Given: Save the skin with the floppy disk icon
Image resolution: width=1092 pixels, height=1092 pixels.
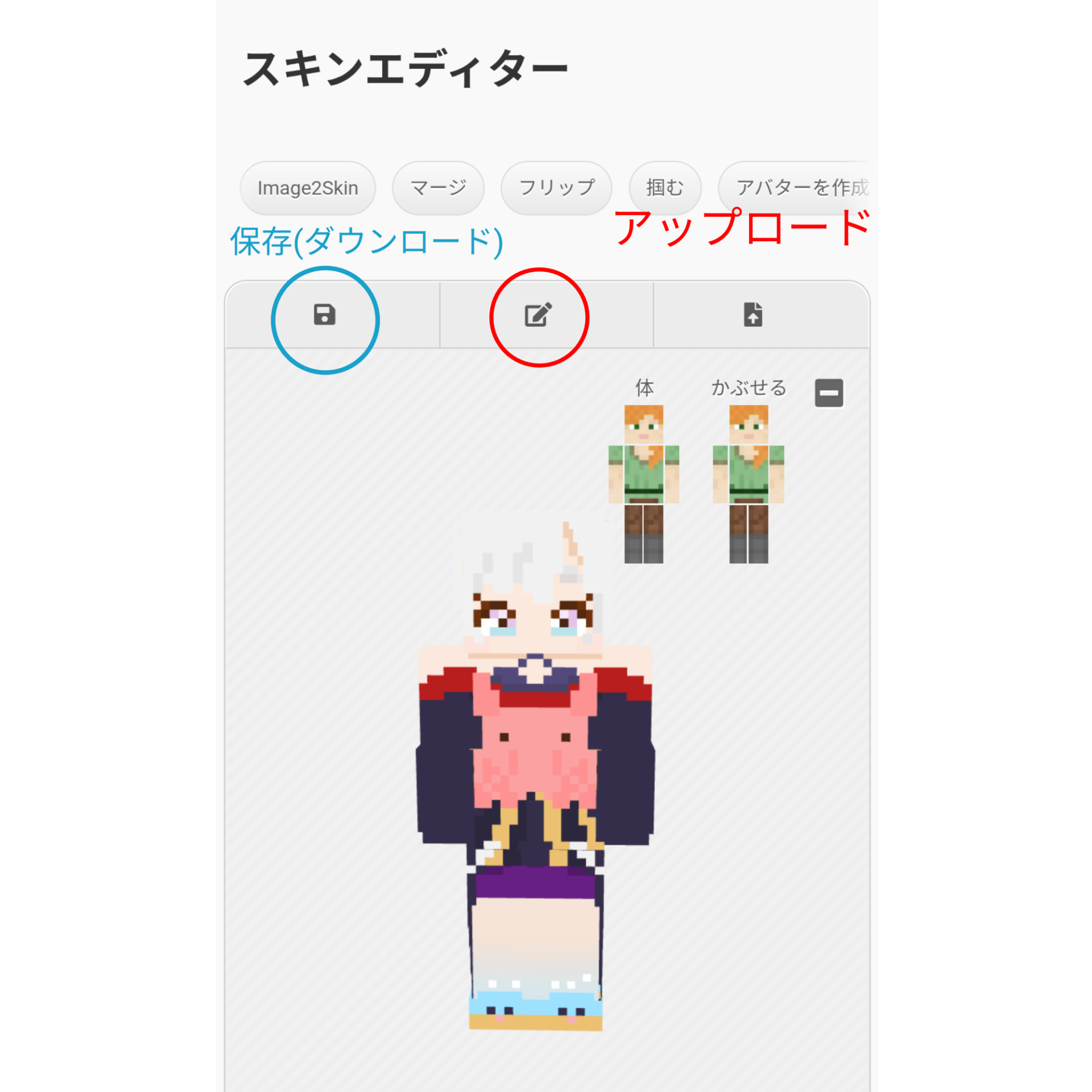Looking at the screenshot, I should click(x=325, y=315).
